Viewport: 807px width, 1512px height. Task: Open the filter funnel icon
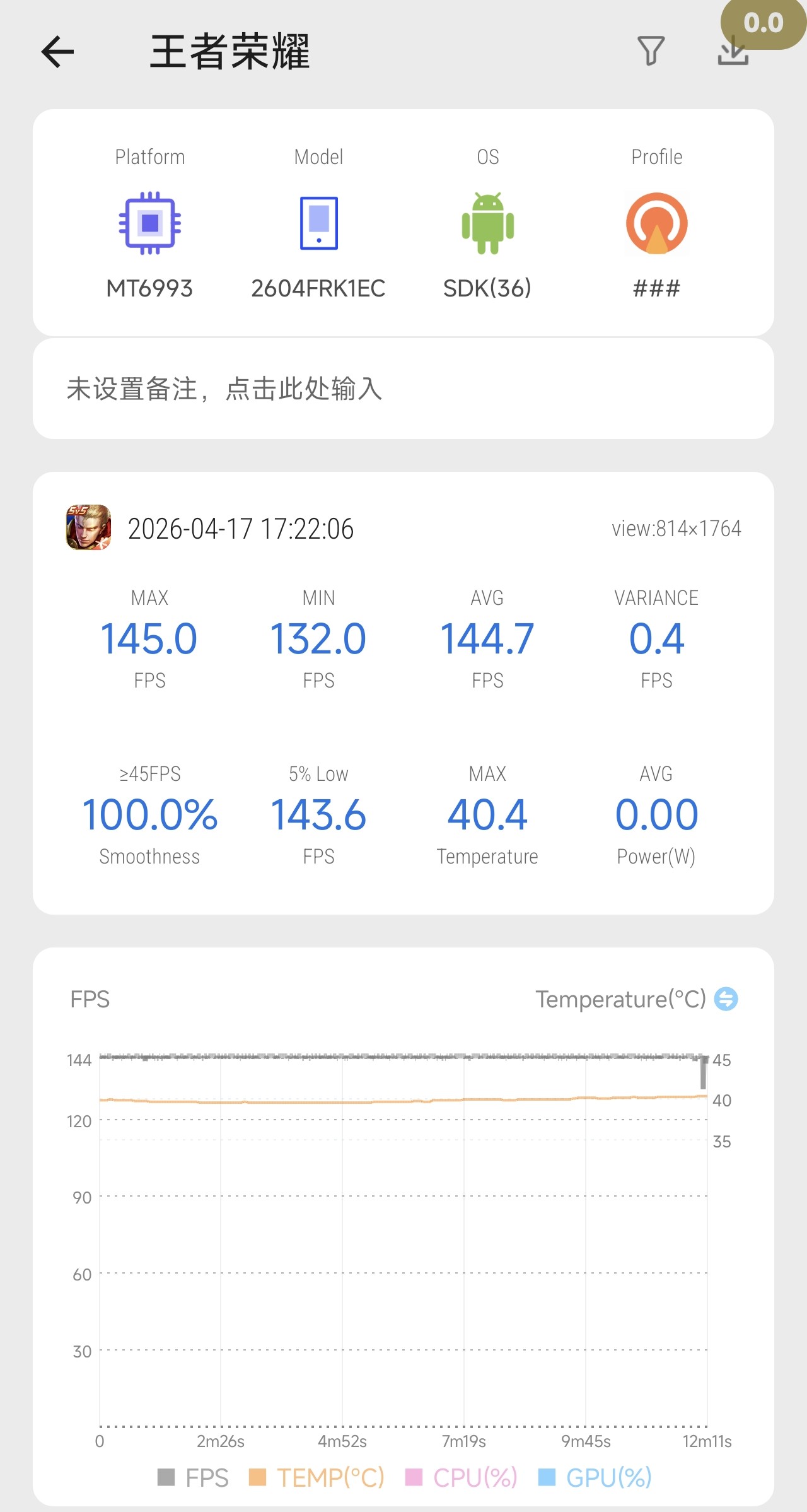651,51
